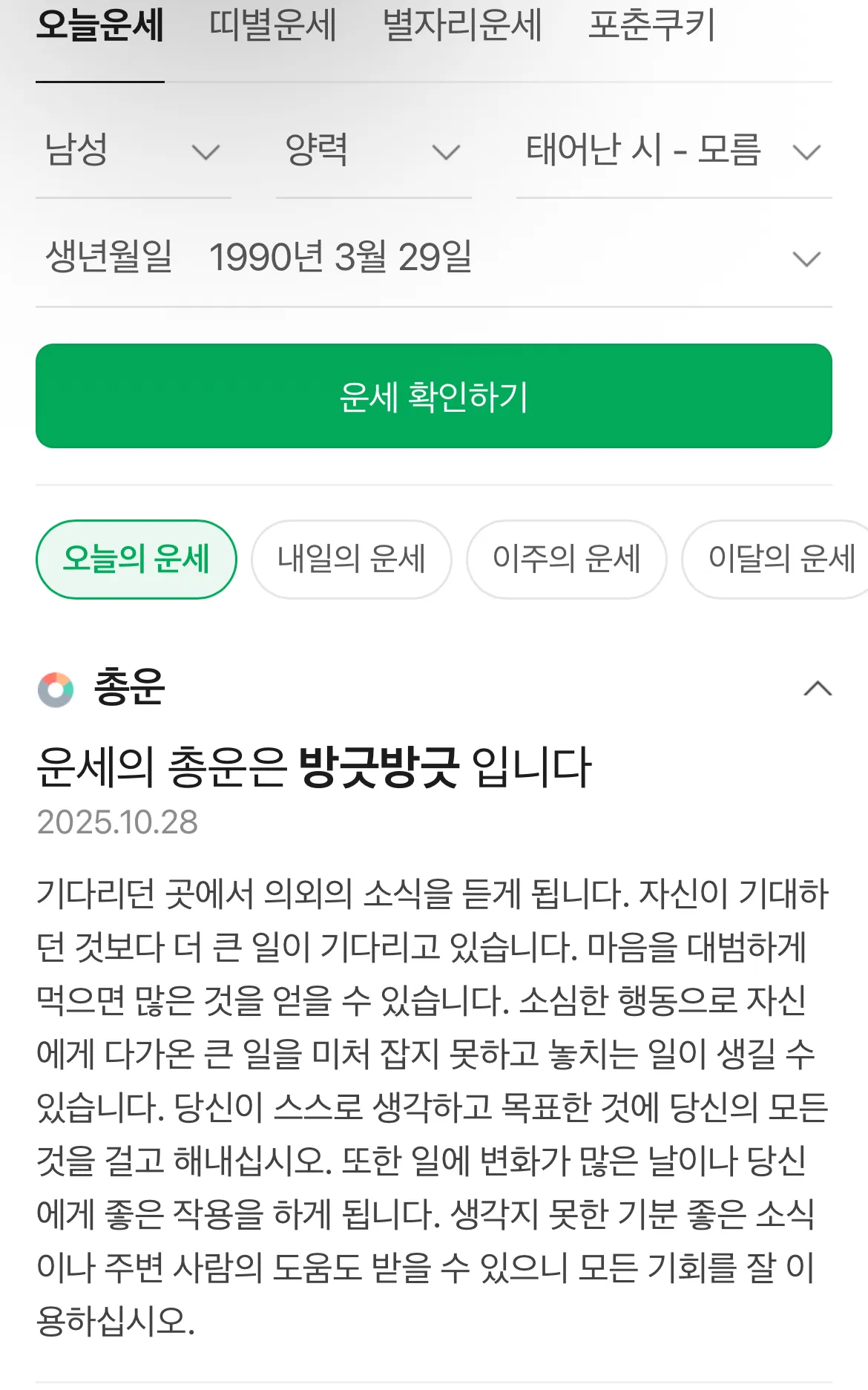Change the 생년월일 birth date picker
The image size is (868, 1390).
433,258
